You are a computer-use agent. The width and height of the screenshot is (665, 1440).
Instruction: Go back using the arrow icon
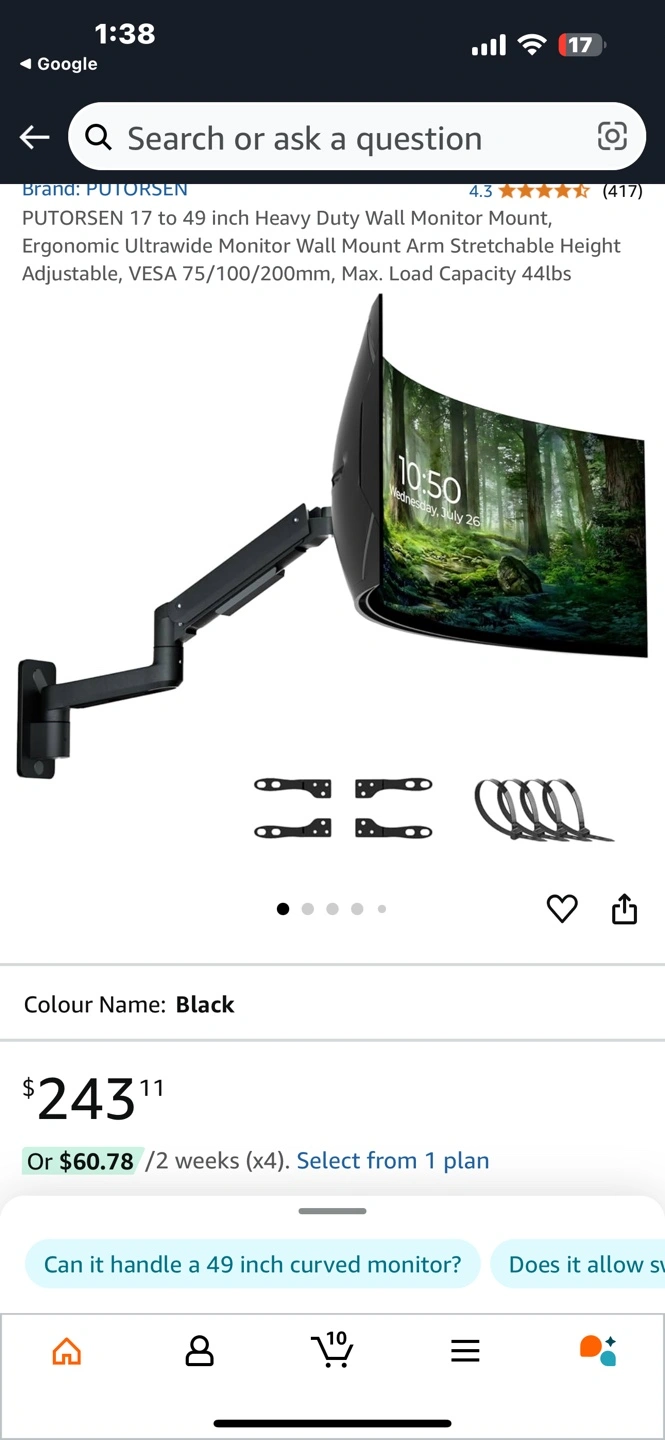pos(35,138)
